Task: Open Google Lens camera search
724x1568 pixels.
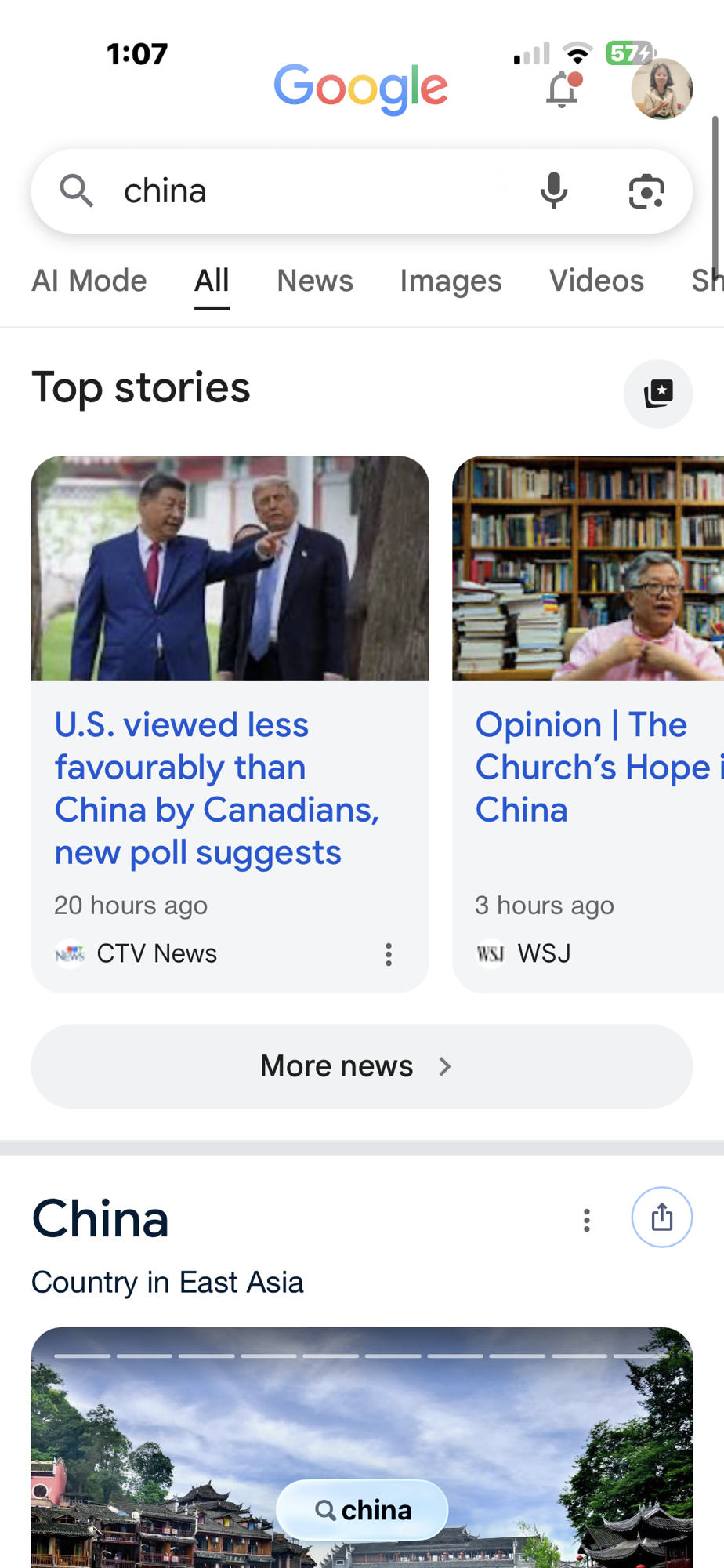Action: pyautogui.click(x=646, y=191)
